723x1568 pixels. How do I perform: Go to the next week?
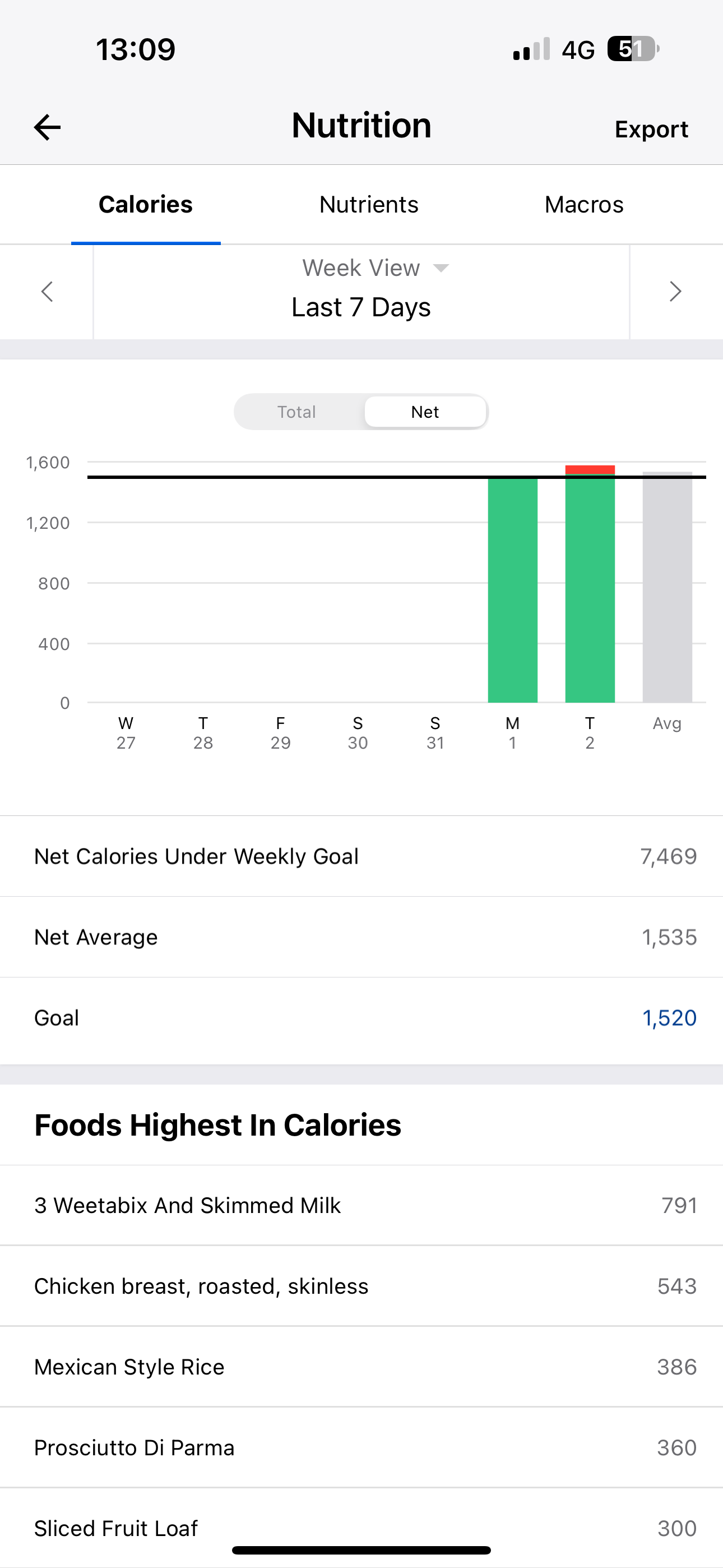[x=675, y=292]
